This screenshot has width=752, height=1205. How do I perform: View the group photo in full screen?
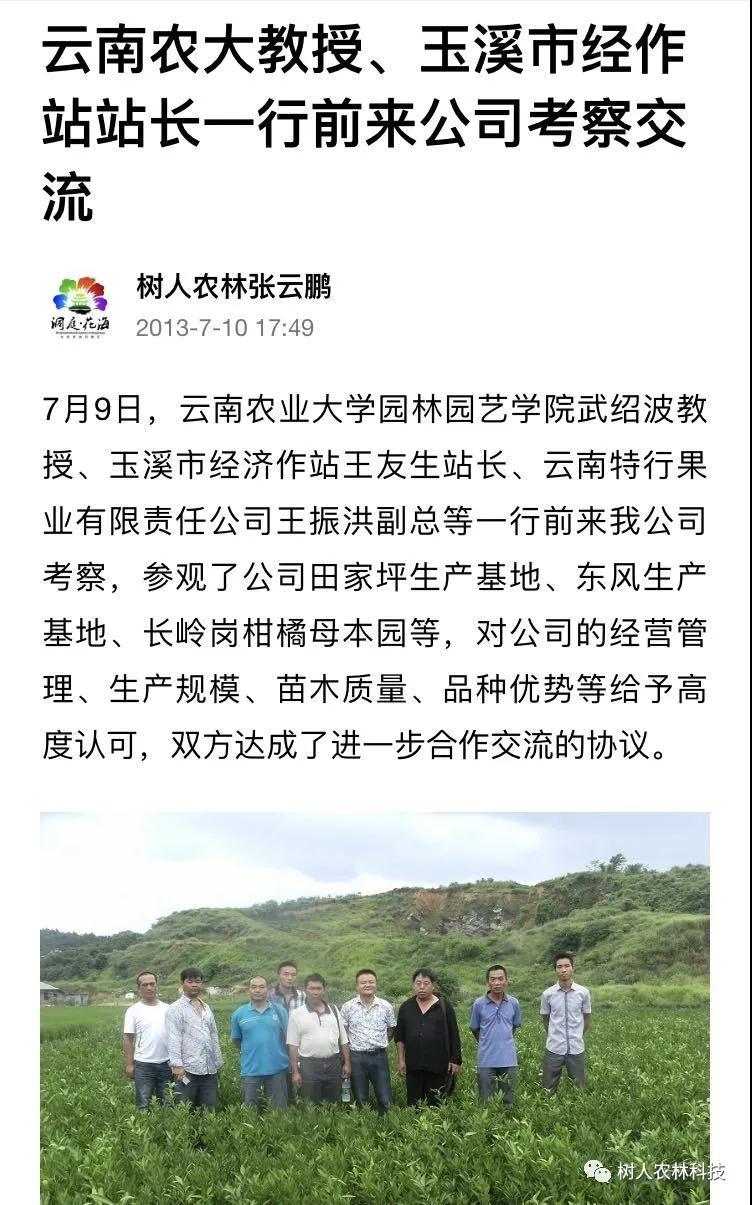tap(375, 1007)
